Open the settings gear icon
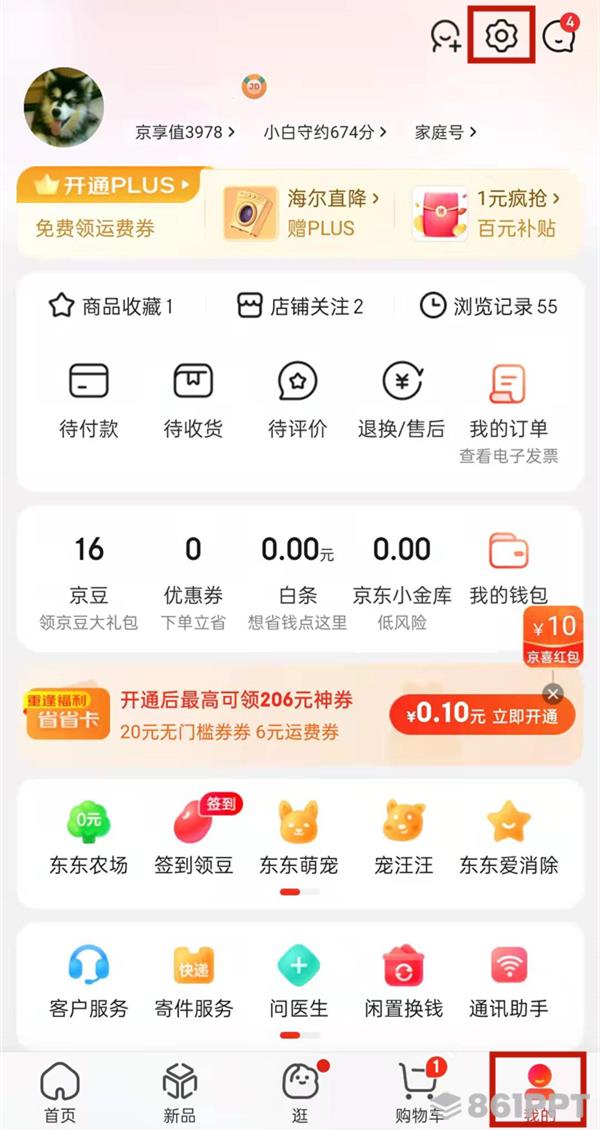Screen dimensions: 600x1130 501,36
